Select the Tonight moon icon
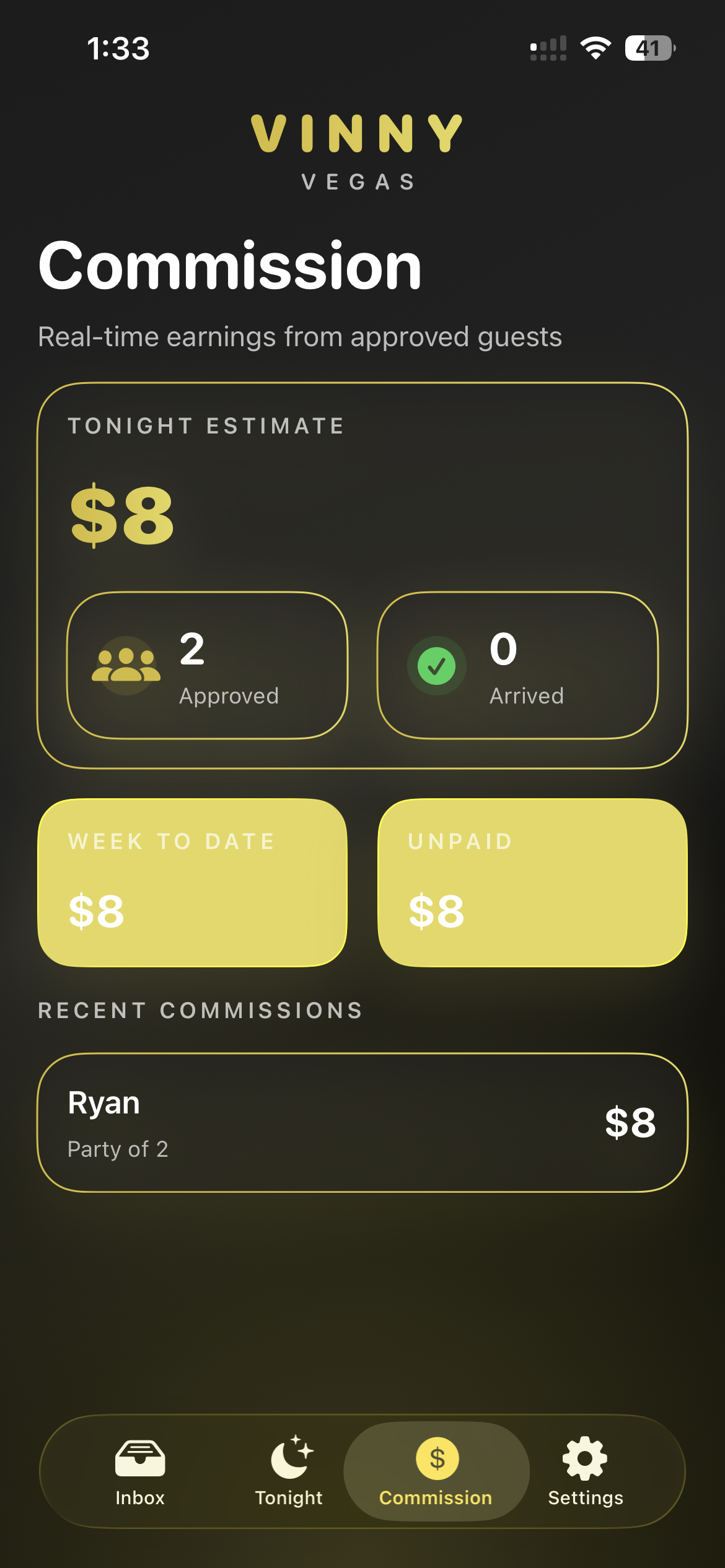The width and height of the screenshot is (725, 1568). click(x=289, y=1463)
